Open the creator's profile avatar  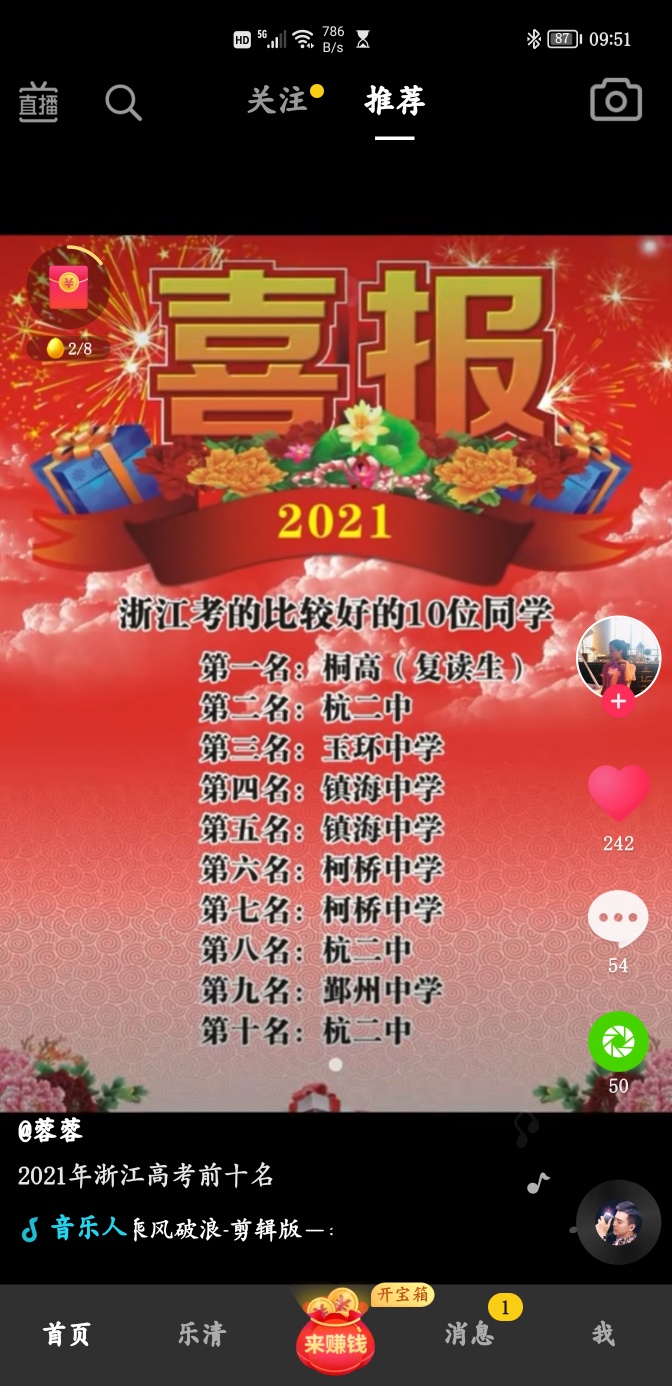(x=618, y=656)
